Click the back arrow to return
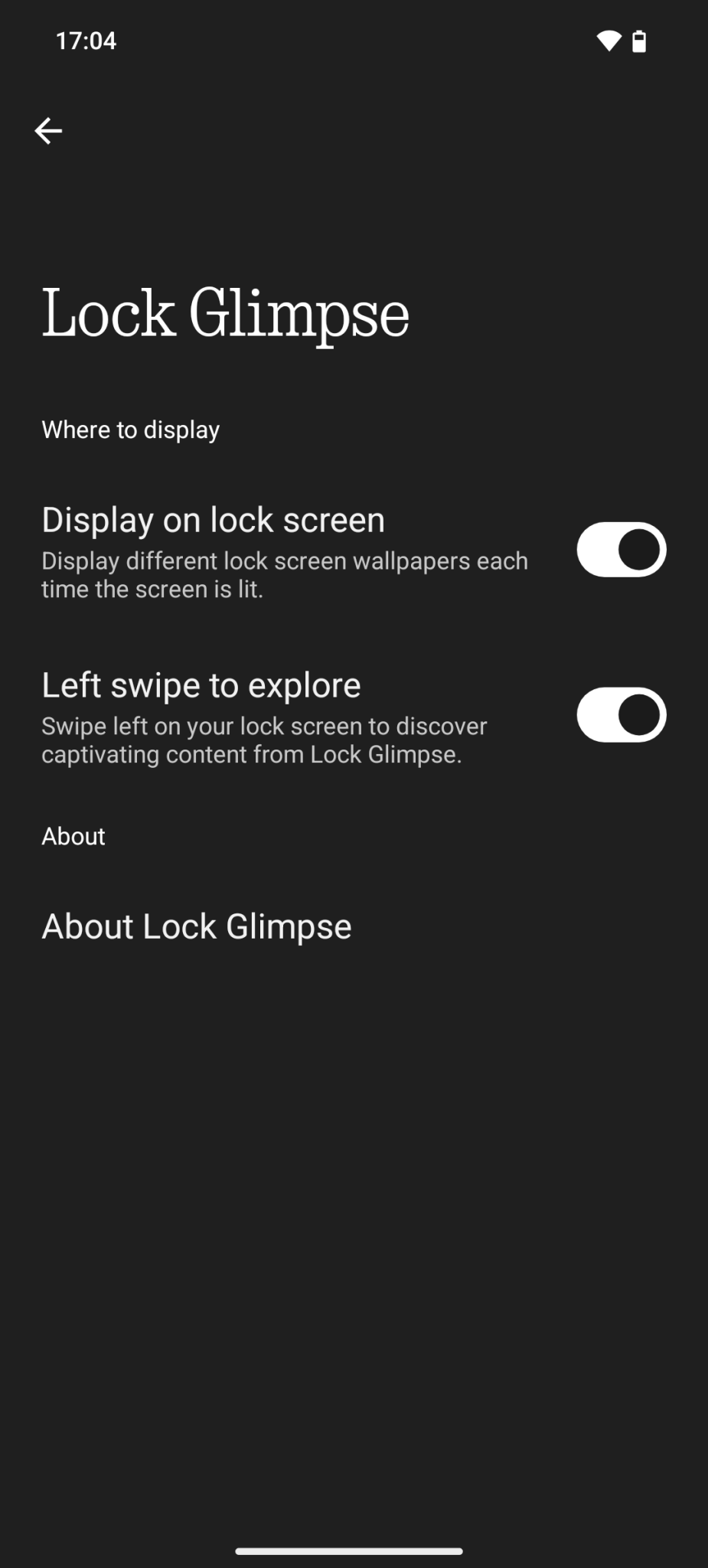 (48, 129)
